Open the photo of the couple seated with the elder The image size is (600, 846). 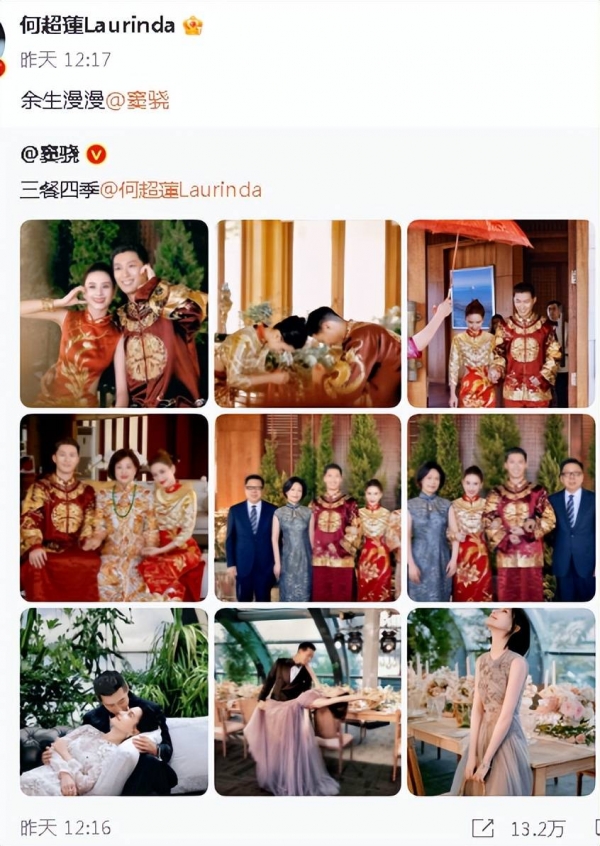point(114,507)
